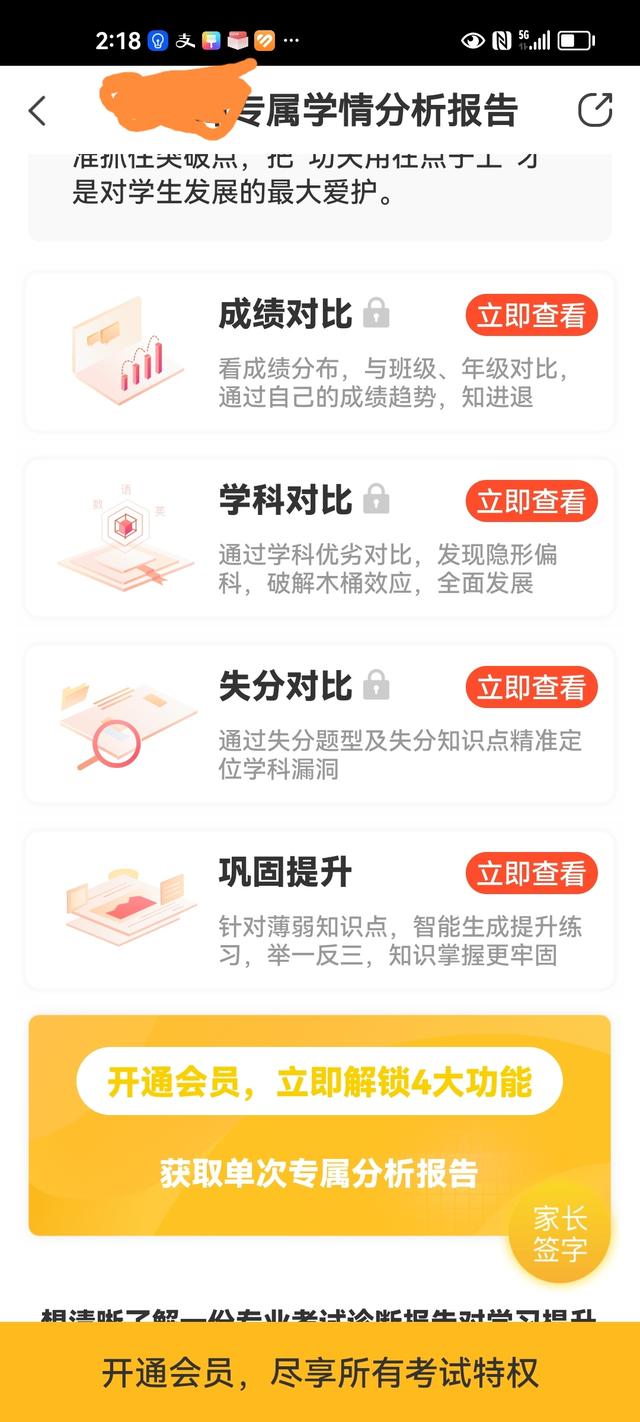640x1422 pixels.
Task: Open the 家长签字 floating button
Action: (x=559, y=1234)
